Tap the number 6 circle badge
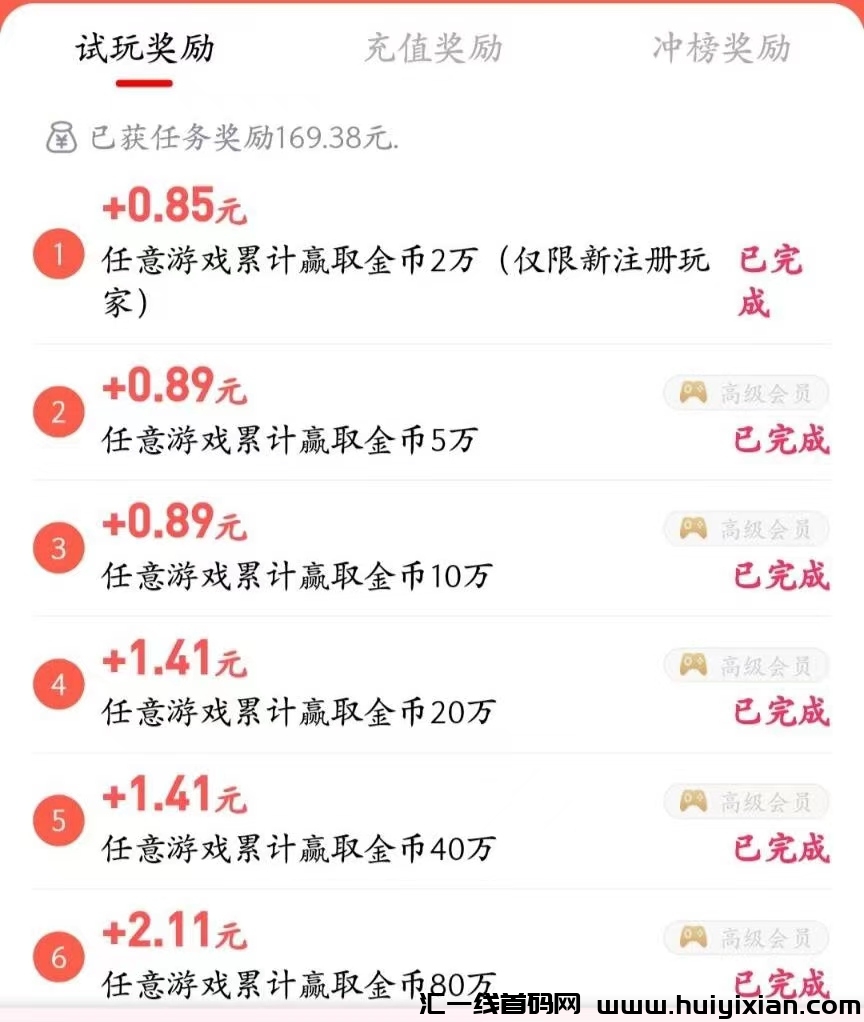Viewport: 864px width, 1022px height. 58,957
